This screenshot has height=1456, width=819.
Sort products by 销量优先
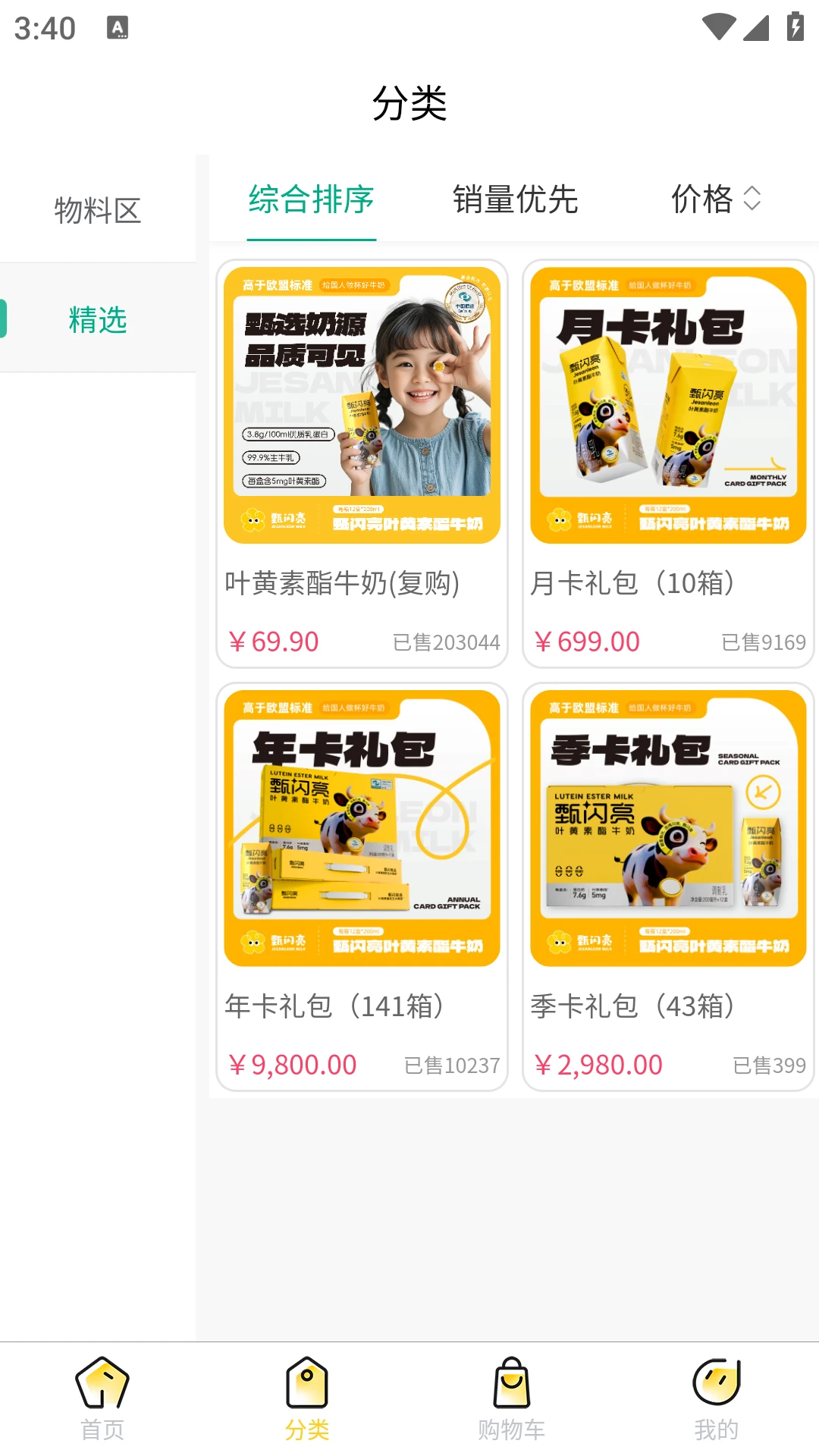(x=516, y=199)
